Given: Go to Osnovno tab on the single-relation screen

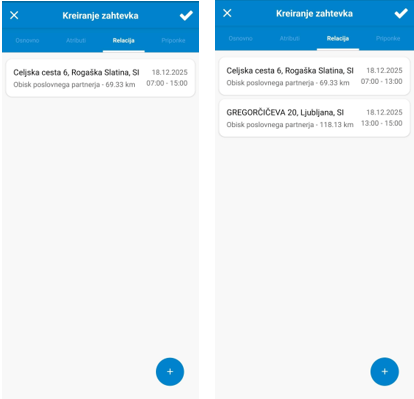Looking at the screenshot, I should click(27, 40).
